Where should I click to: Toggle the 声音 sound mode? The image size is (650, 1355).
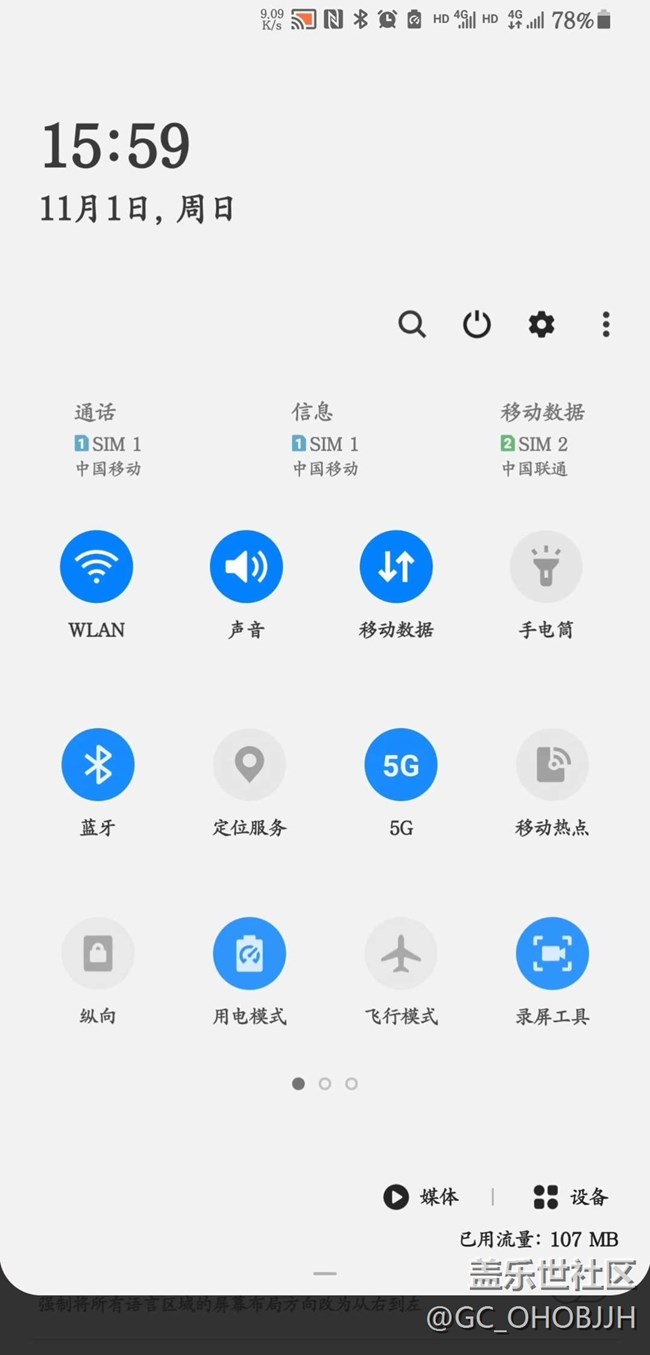coord(246,567)
